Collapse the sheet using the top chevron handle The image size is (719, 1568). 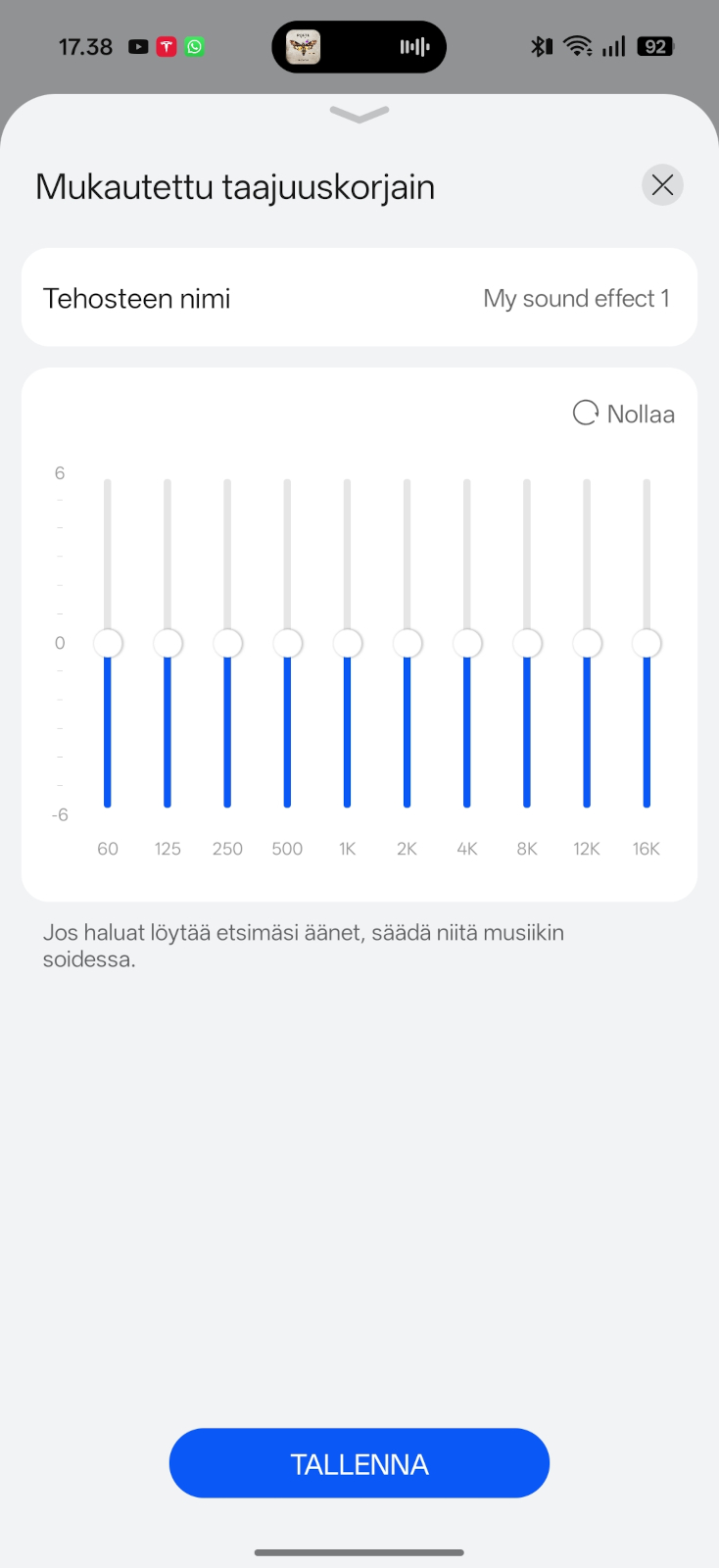click(x=359, y=115)
